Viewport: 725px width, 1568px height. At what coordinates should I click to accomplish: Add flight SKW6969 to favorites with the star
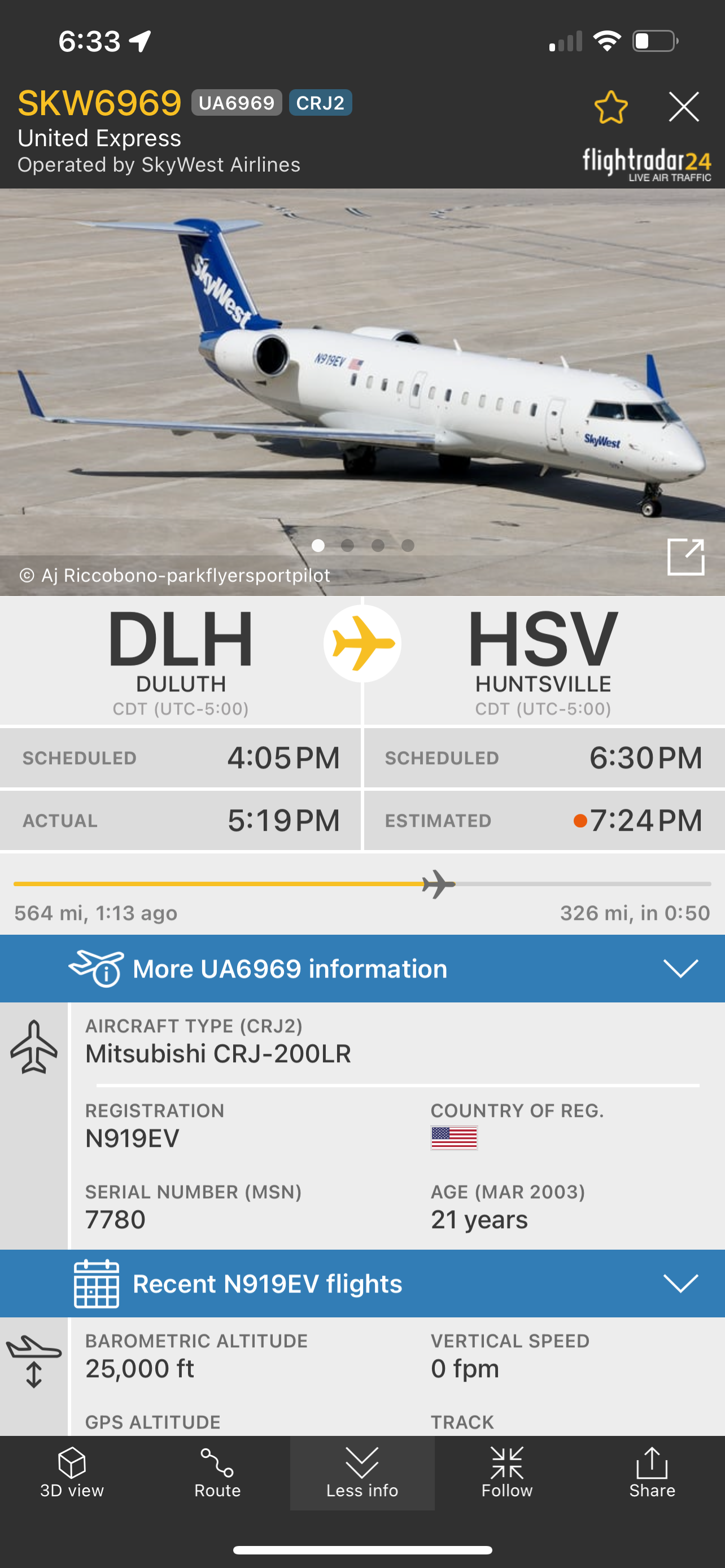click(x=610, y=107)
